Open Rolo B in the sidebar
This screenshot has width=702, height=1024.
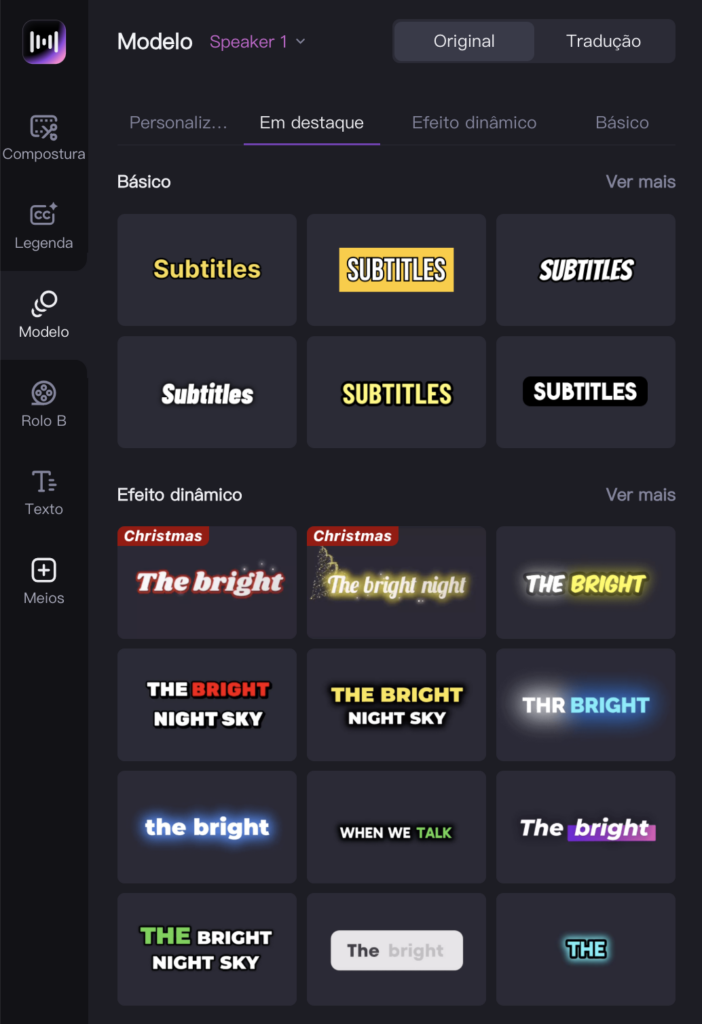tap(44, 404)
